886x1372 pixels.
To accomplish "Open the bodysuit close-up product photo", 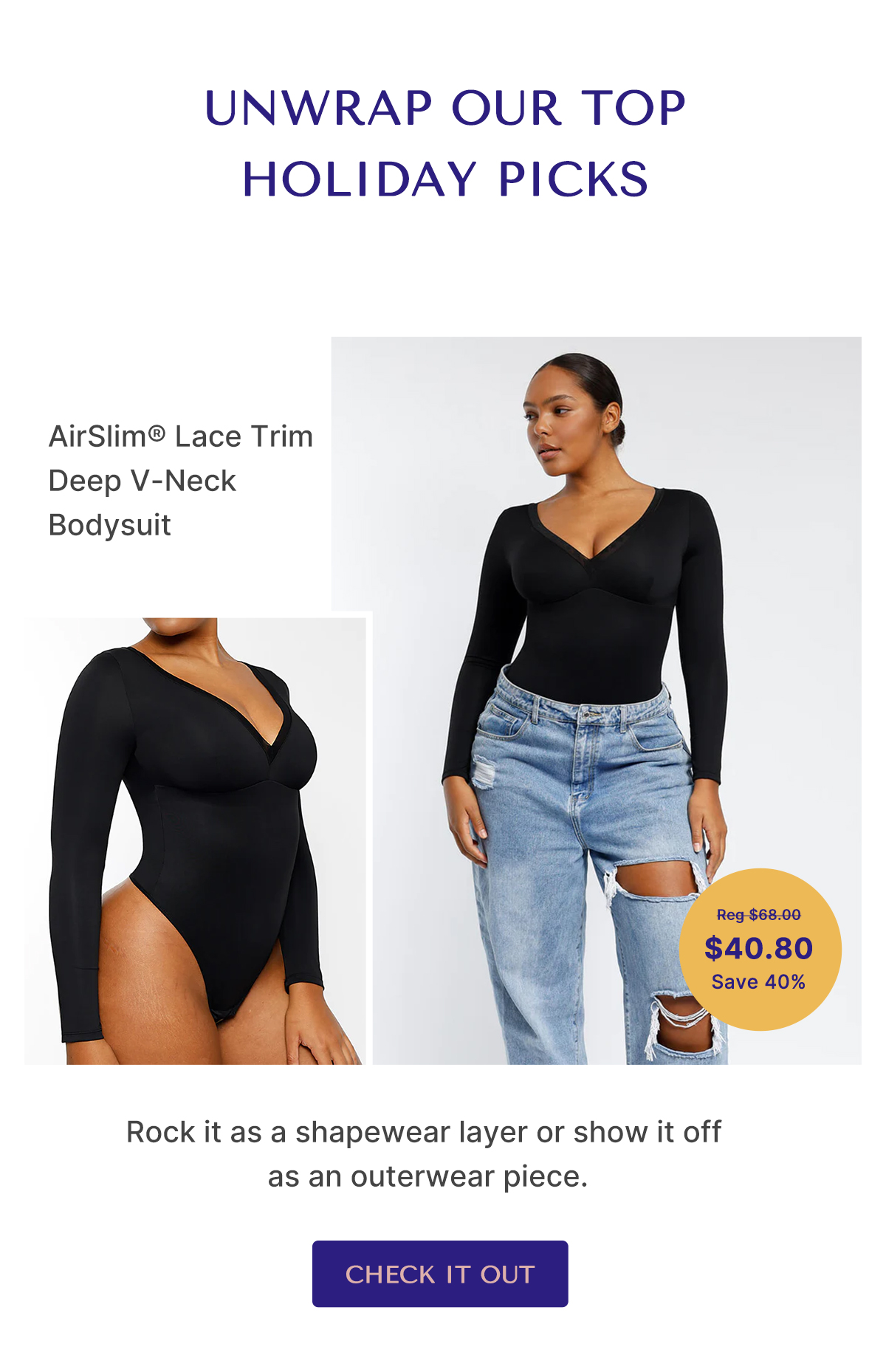I will (196, 840).
